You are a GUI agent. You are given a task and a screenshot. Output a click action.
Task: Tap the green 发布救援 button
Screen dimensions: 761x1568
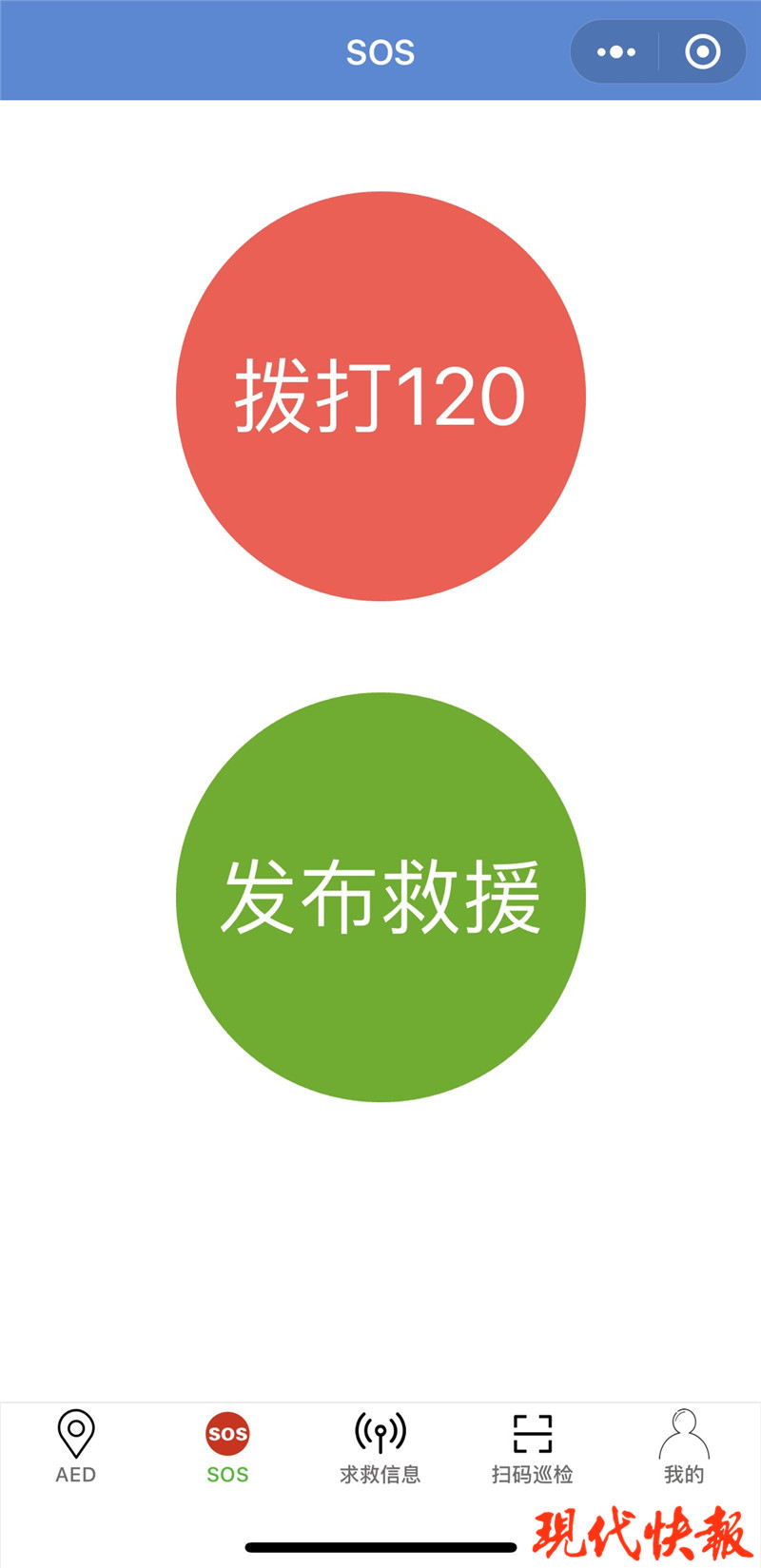point(380,897)
